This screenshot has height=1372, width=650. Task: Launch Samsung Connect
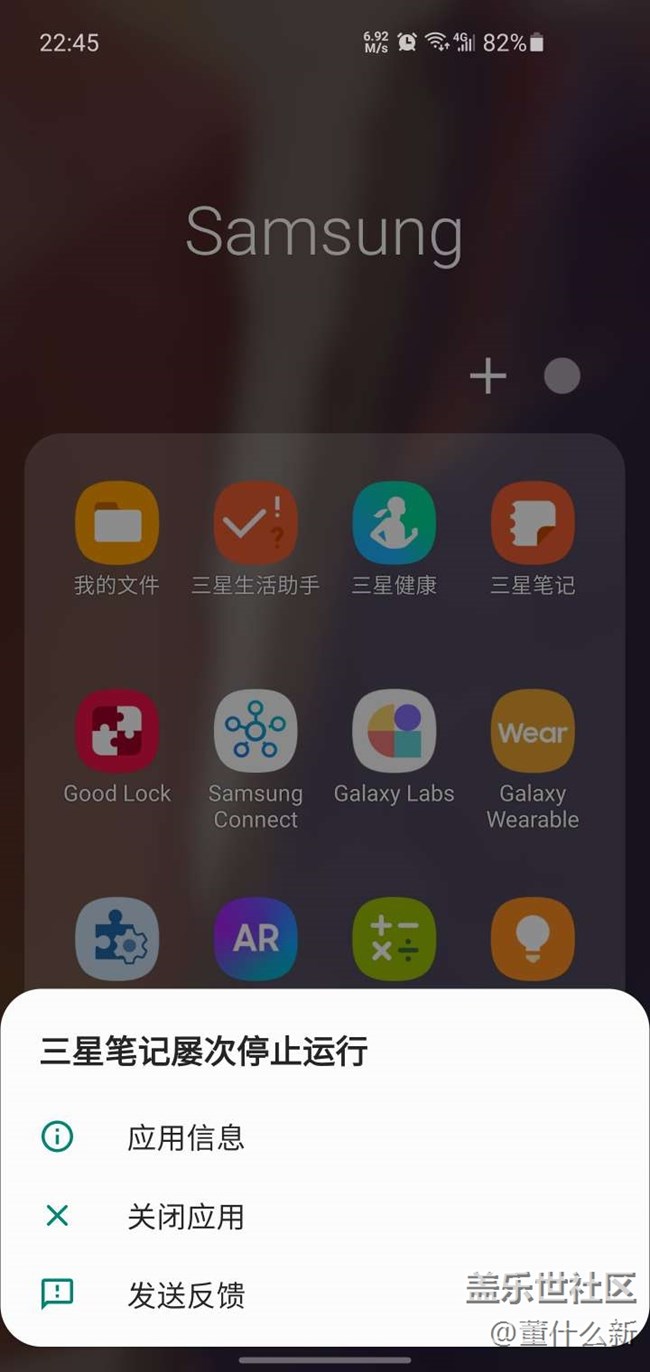(x=256, y=731)
